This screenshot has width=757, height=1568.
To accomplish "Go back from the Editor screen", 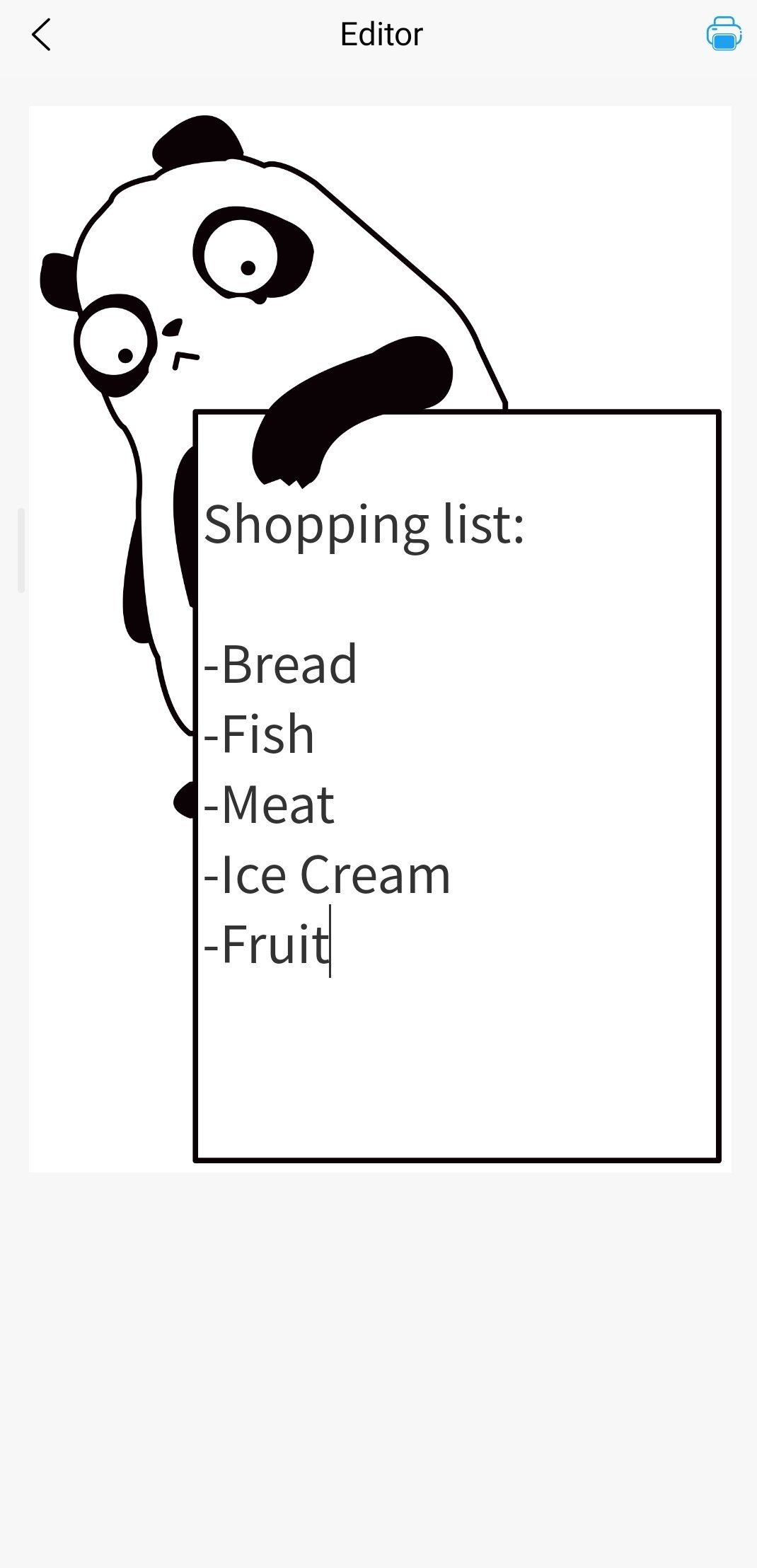I will [x=41, y=35].
